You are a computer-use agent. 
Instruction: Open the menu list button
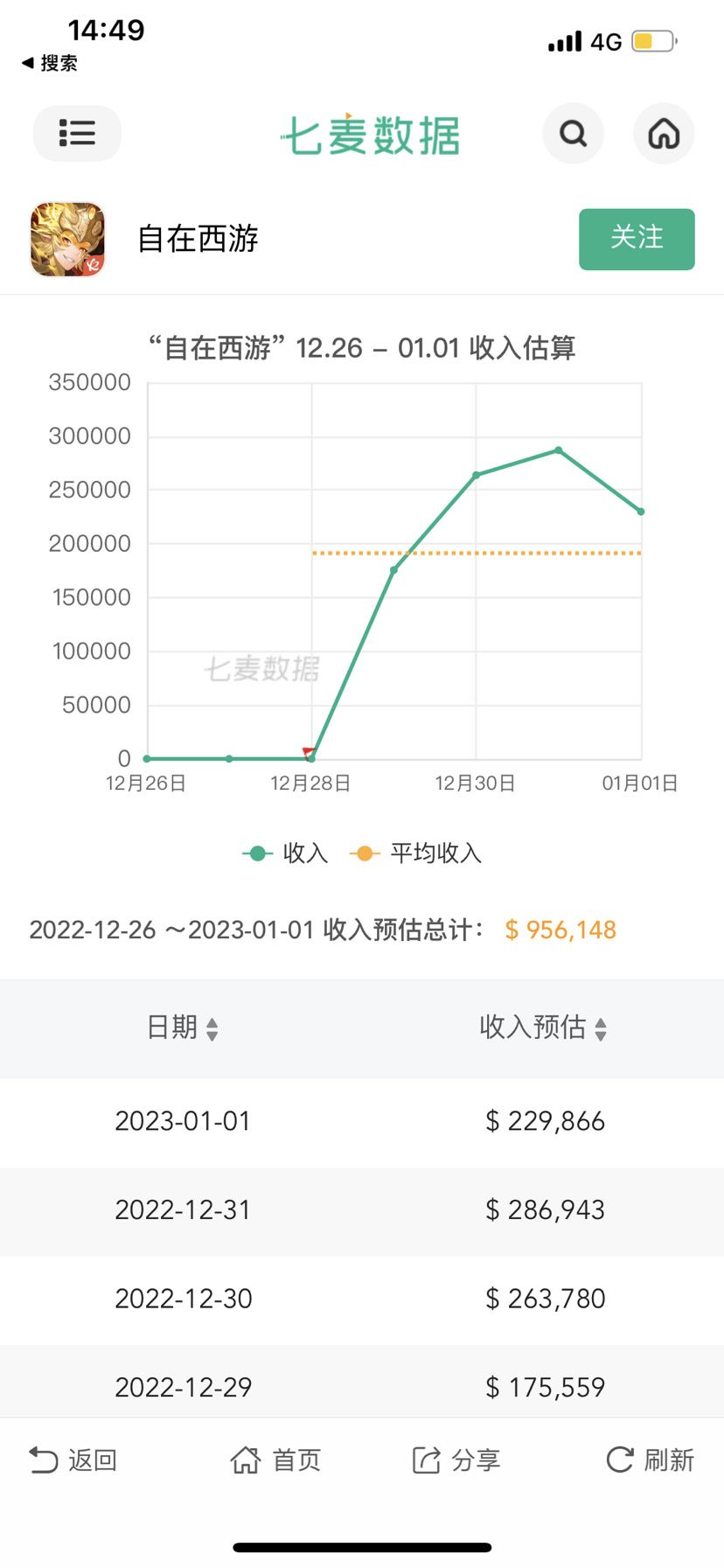pyautogui.click(x=77, y=133)
